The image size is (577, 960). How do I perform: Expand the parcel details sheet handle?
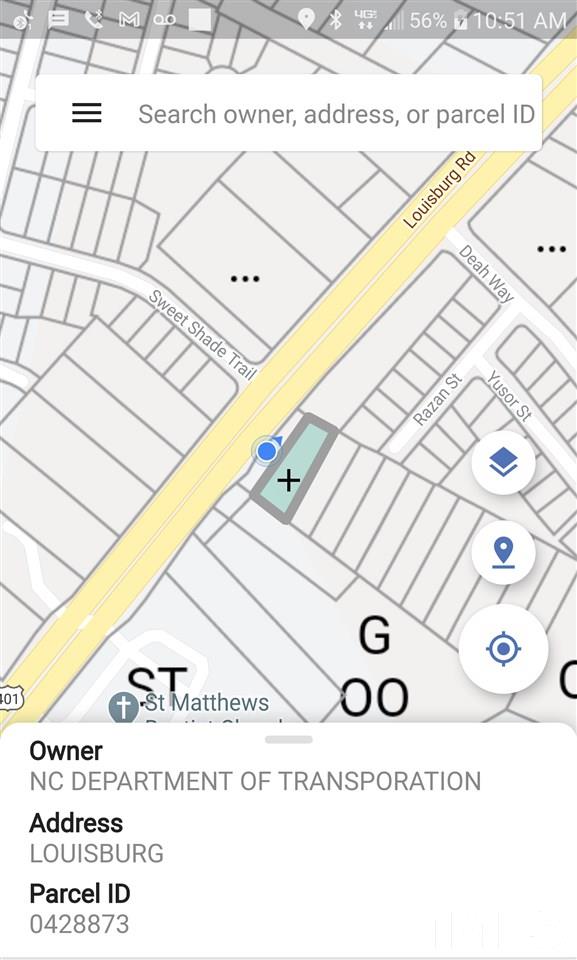[288, 740]
